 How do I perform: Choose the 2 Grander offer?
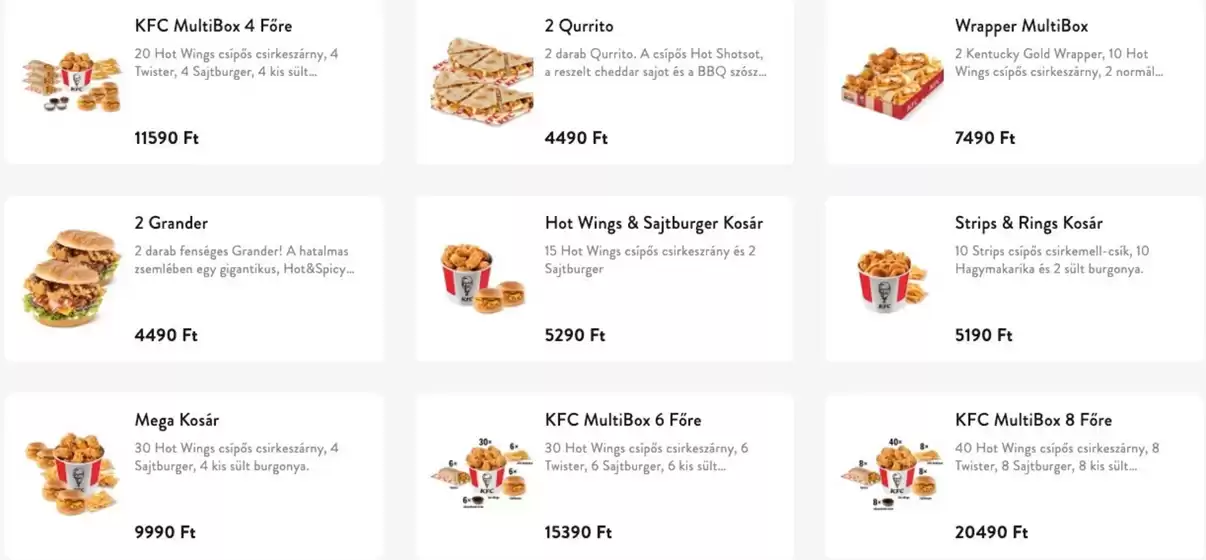(x=194, y=278)
